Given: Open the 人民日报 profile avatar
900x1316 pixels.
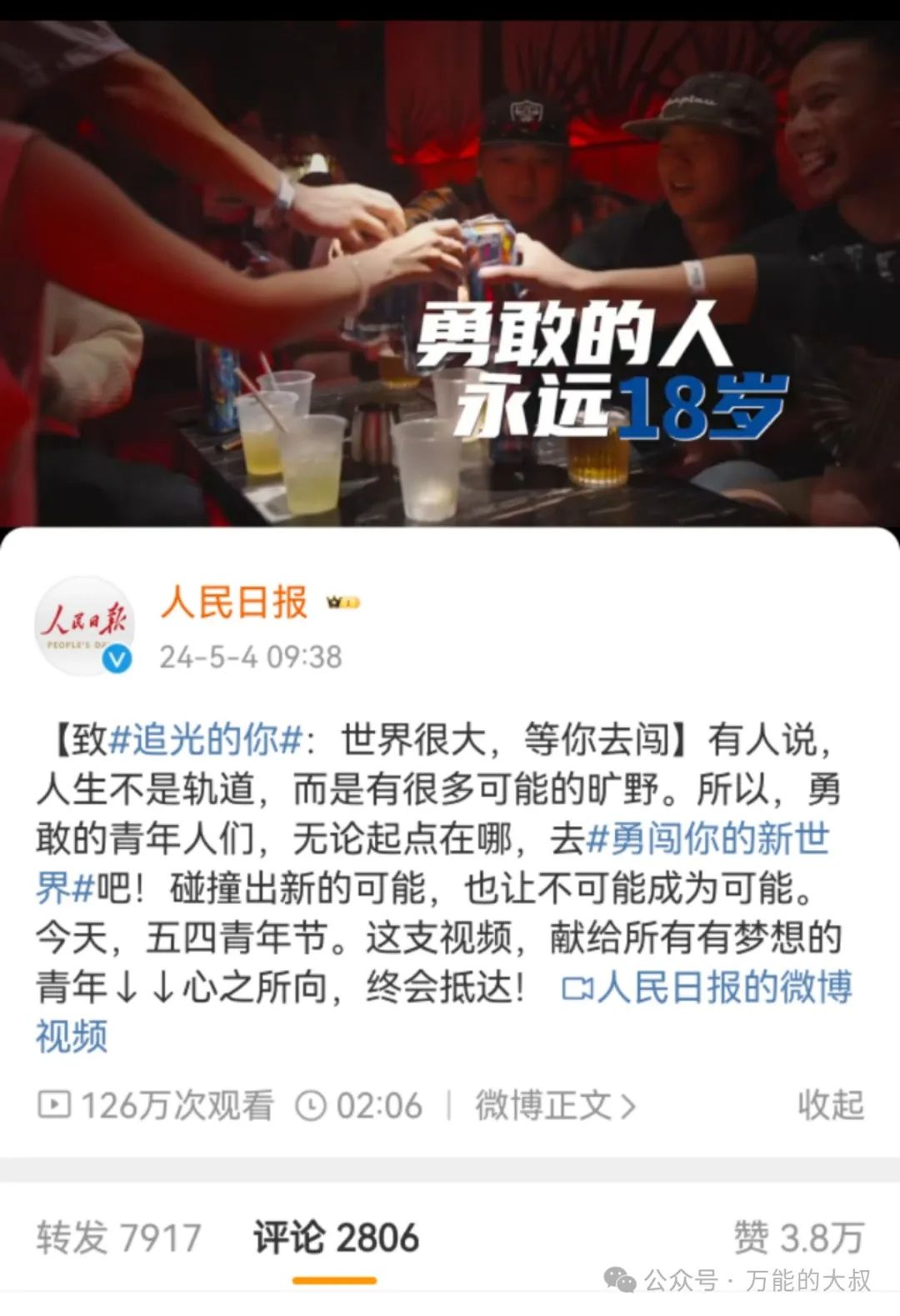Looking at the screenshot, I should 83,625.
